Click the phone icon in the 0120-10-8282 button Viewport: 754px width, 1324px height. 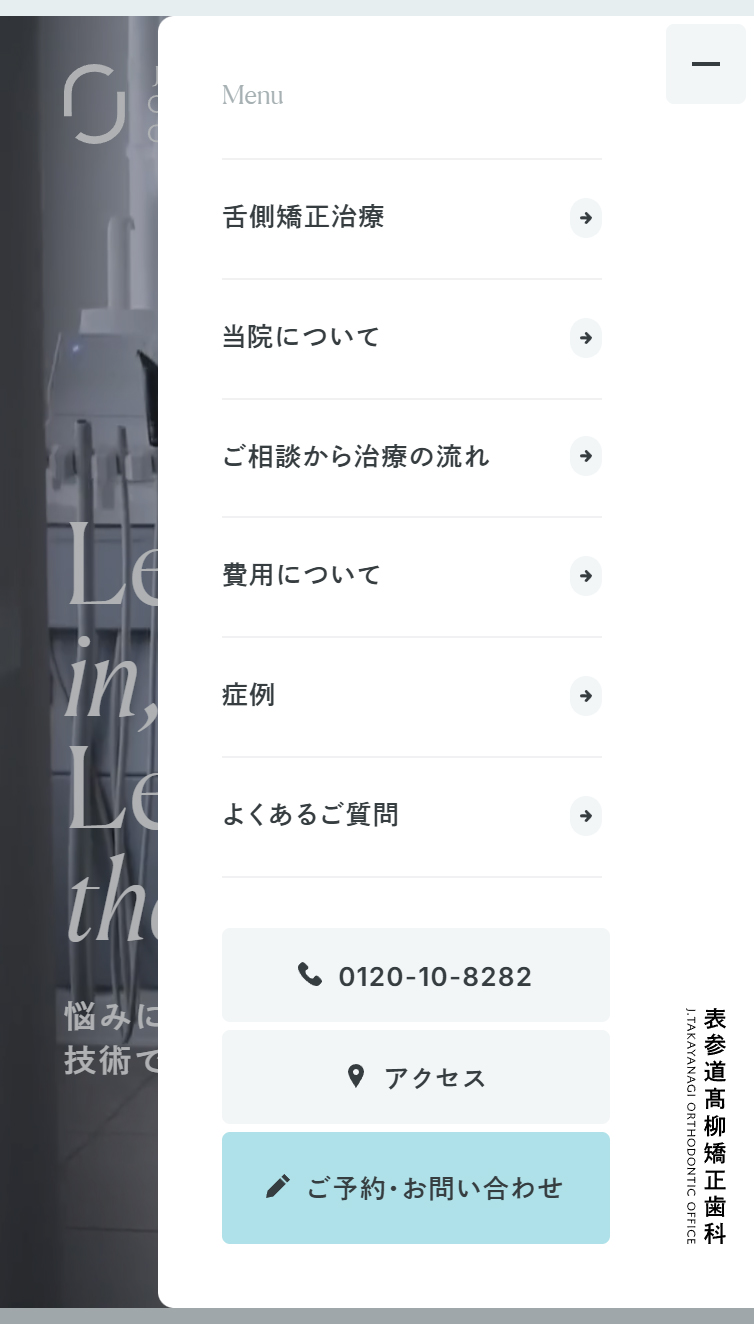coord(310,975)
